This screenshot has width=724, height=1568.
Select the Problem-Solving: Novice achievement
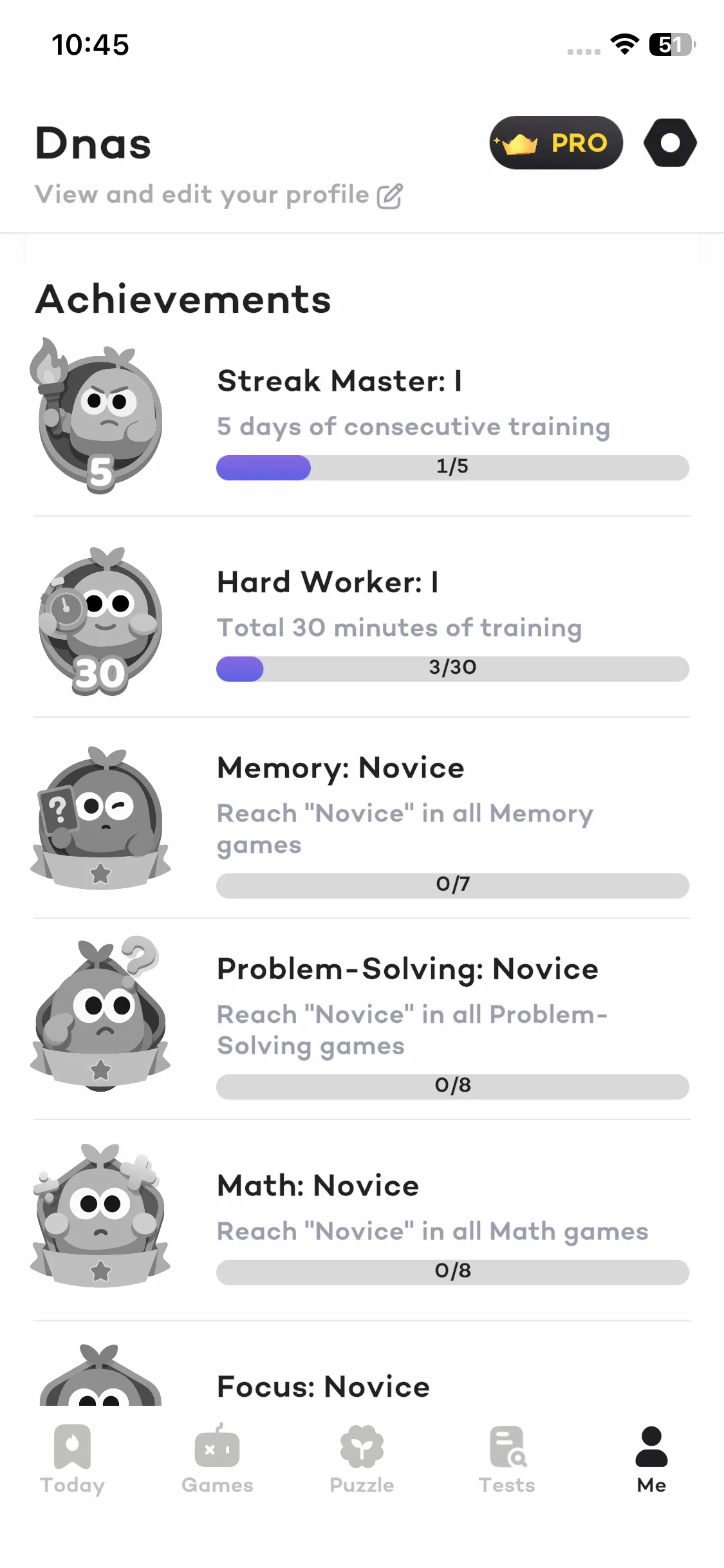(362, 1018)
